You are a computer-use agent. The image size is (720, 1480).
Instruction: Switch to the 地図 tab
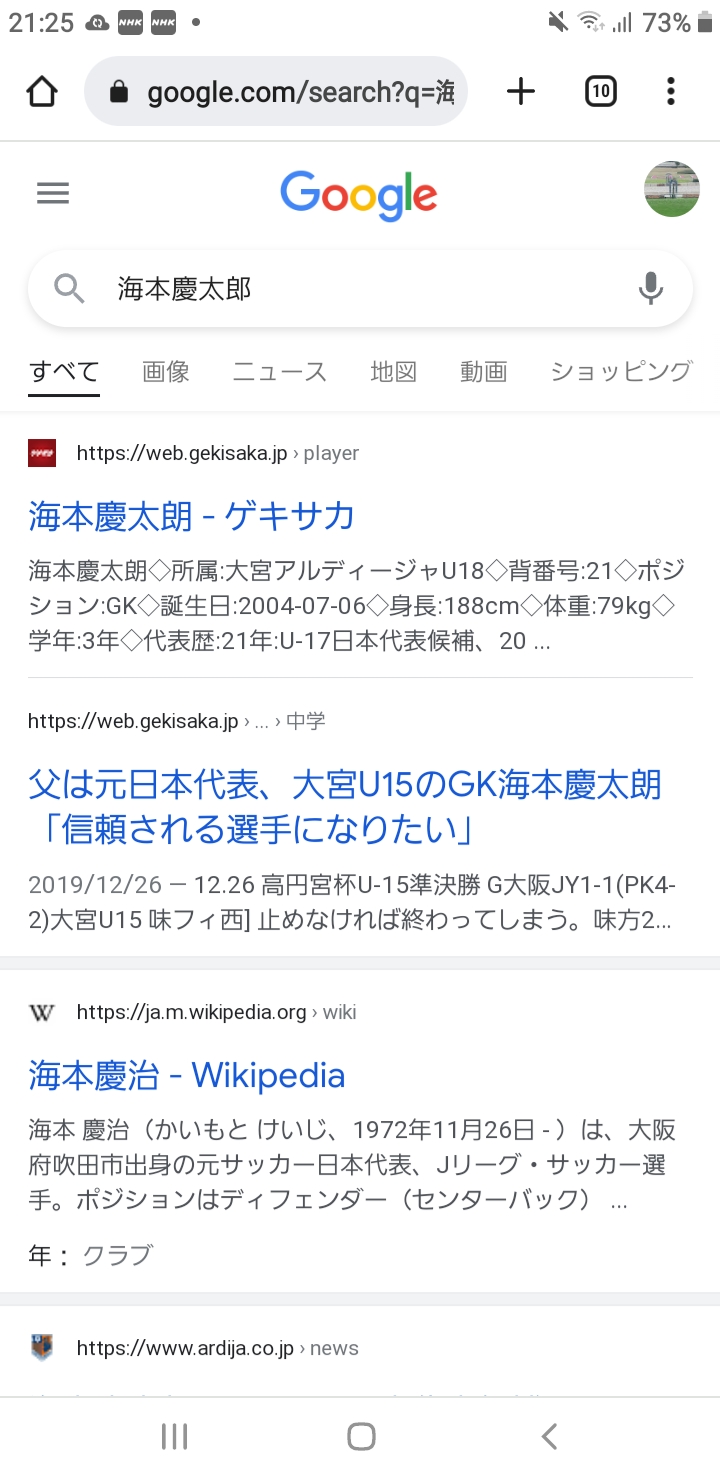point(393,372)
